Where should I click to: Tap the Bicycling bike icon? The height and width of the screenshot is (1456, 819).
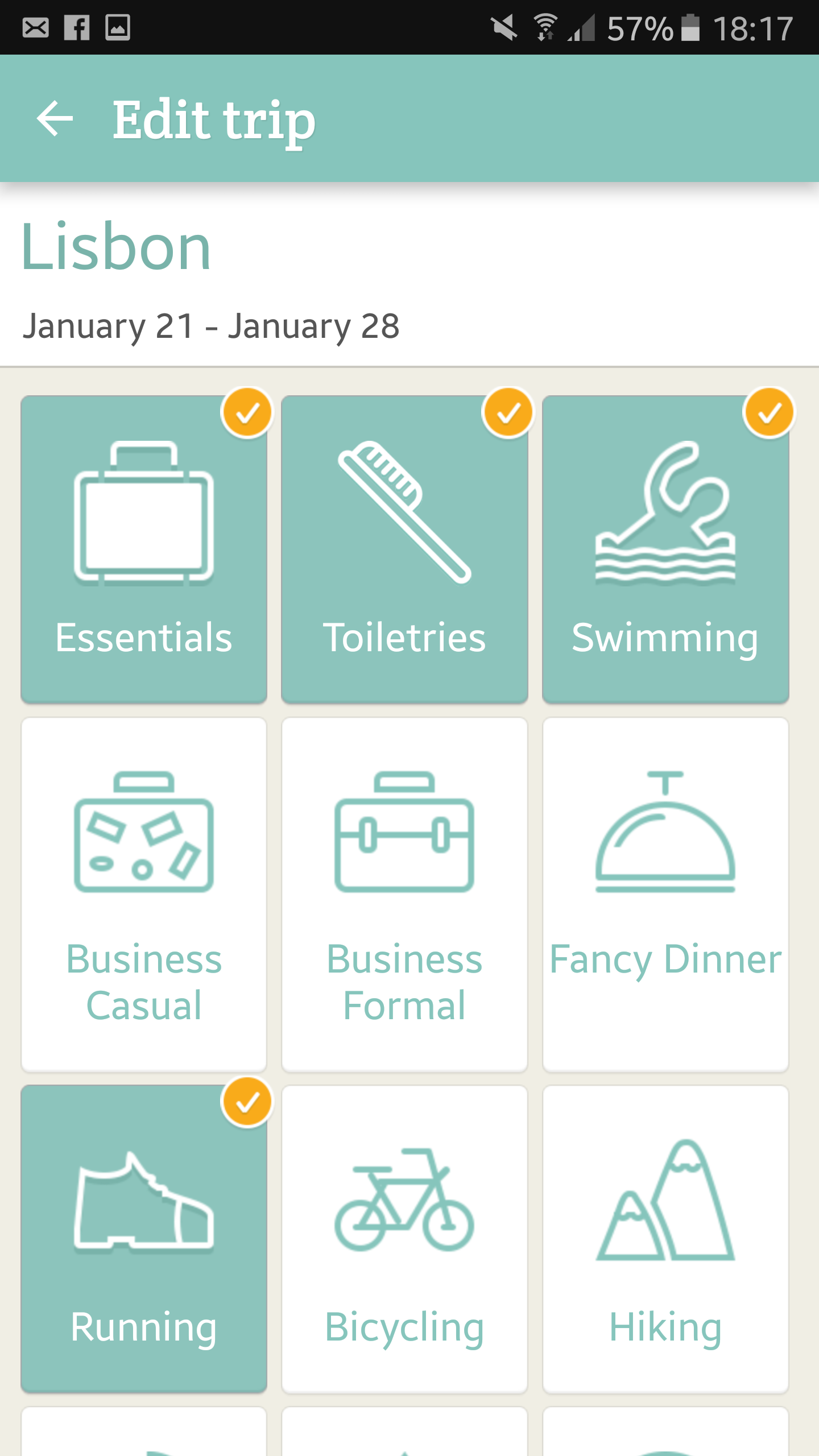tap(404, 1200)
